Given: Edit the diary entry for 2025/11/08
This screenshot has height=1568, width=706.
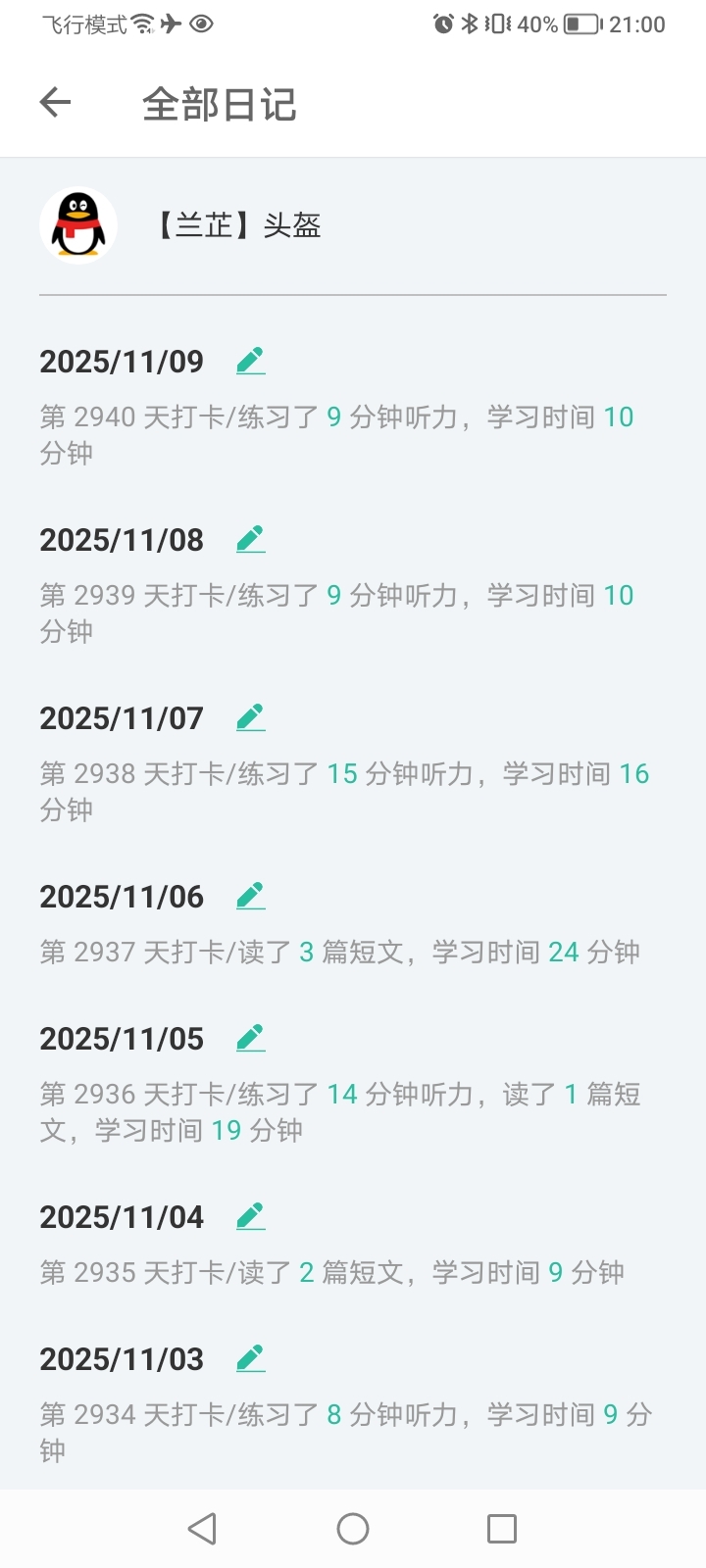Looking at the screenshot, I should (x=251, y=539).
